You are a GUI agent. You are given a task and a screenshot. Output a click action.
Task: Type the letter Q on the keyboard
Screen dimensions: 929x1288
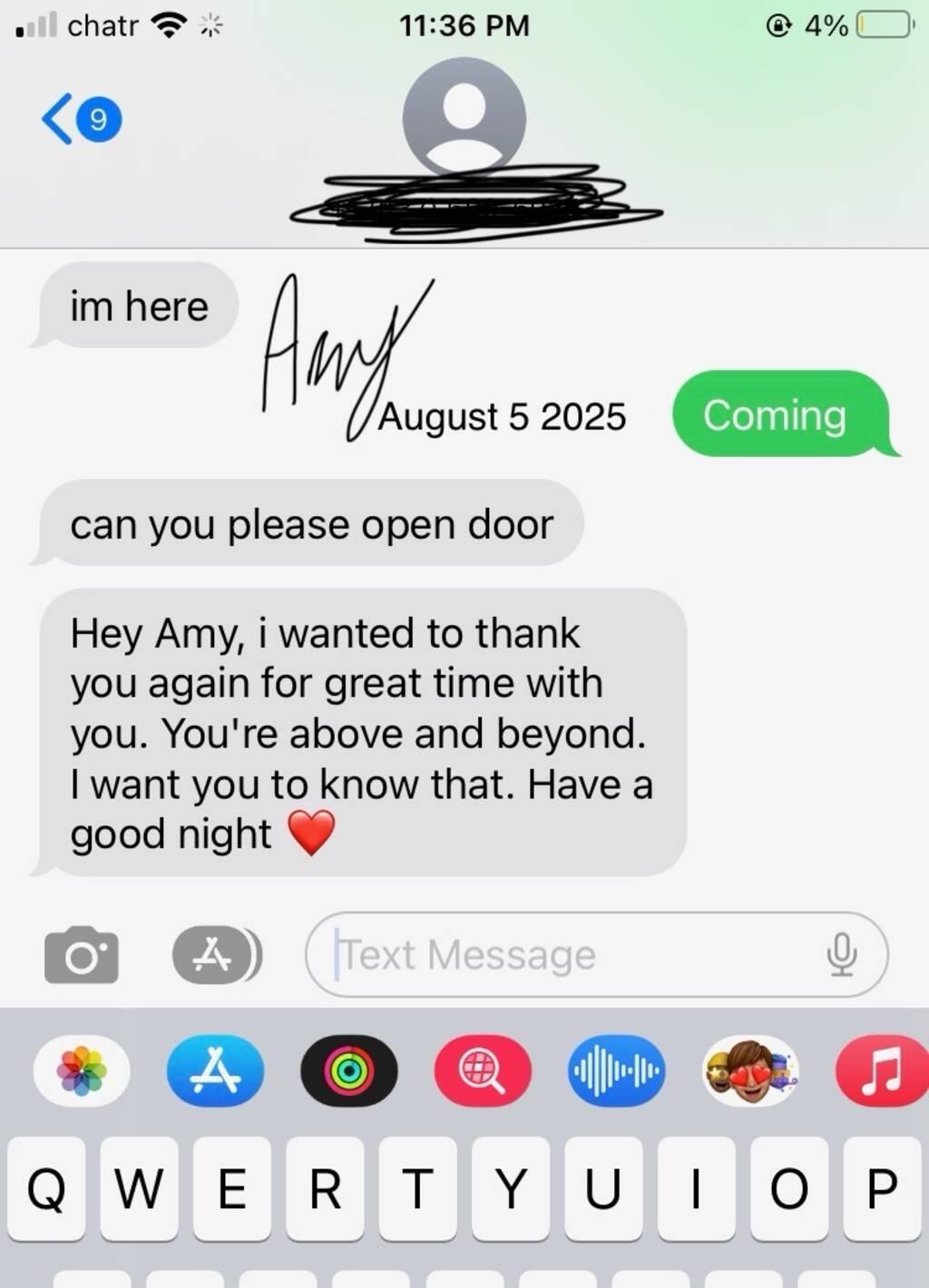click(46, 1188)
